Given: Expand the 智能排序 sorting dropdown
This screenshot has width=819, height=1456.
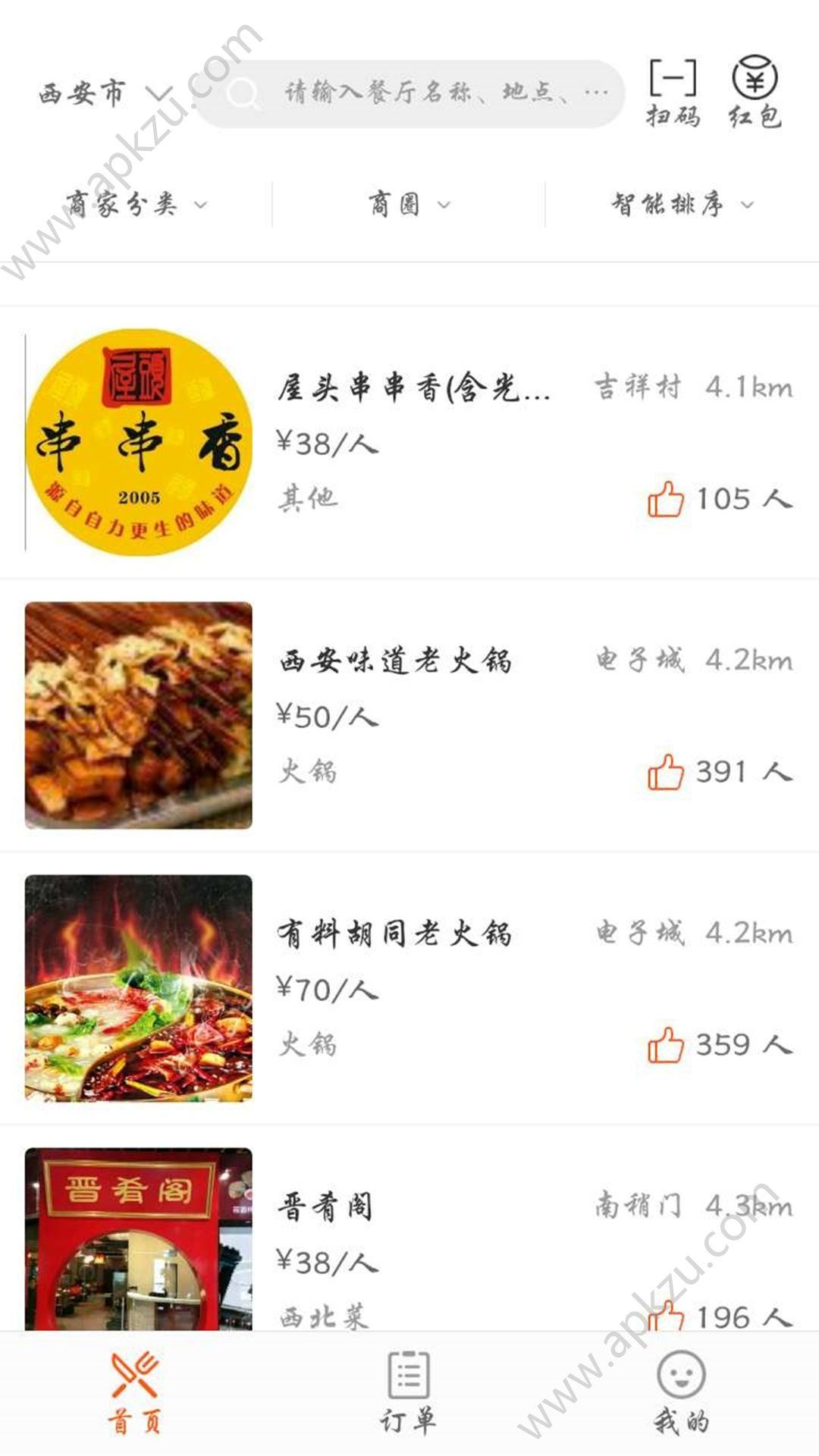Looking at the screenshot, I should click(682, 204).
